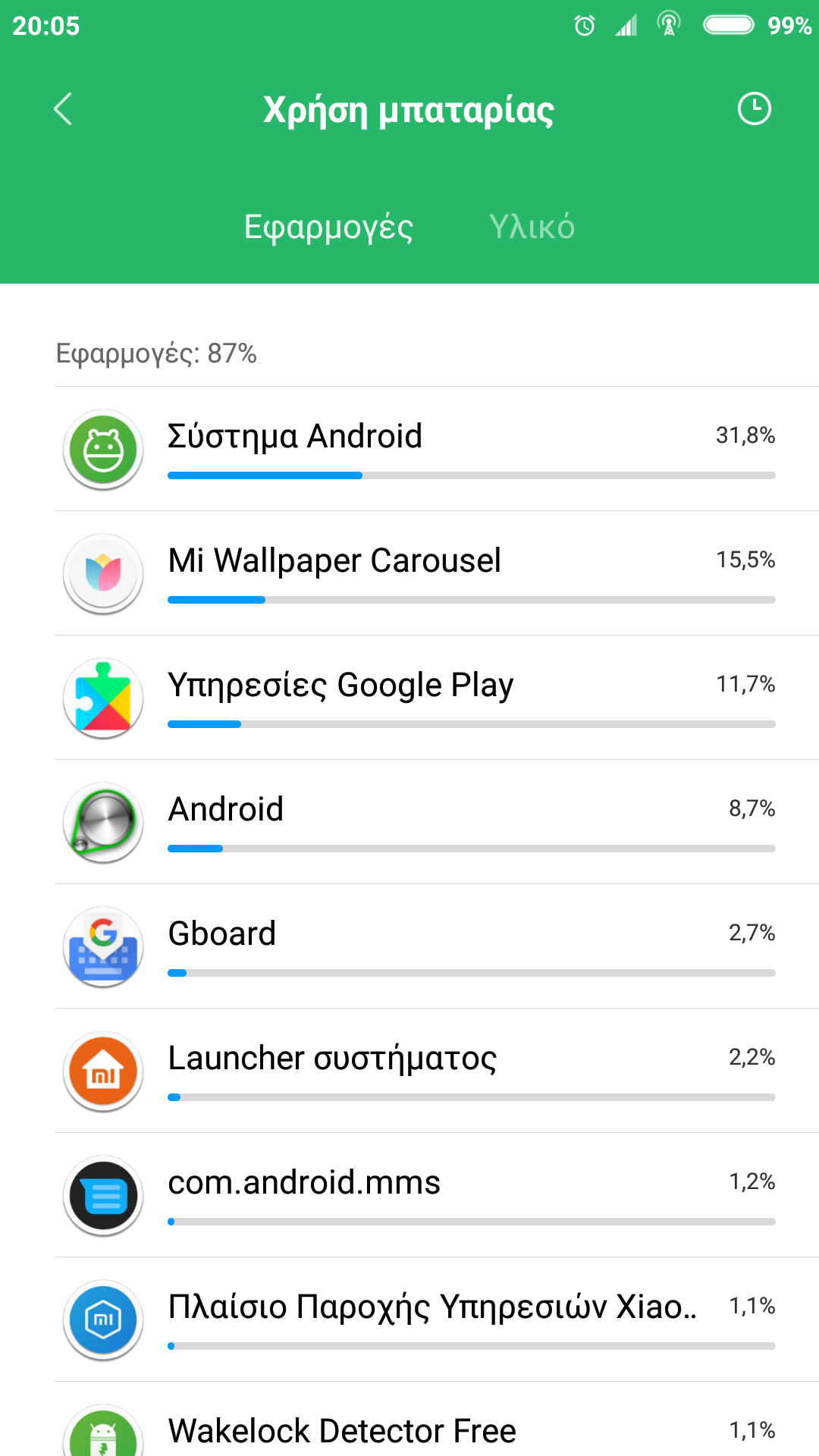Select the Εφαρμογές tab
The height and width of the screenshot is (1456, 819).
(328, 227)
